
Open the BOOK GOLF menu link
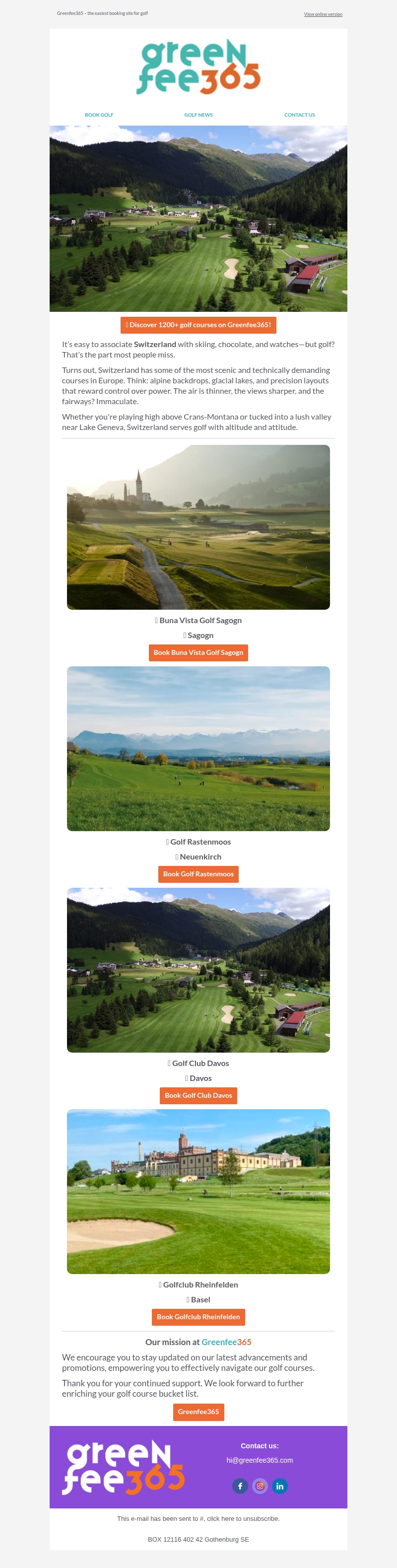click(99, 114)
